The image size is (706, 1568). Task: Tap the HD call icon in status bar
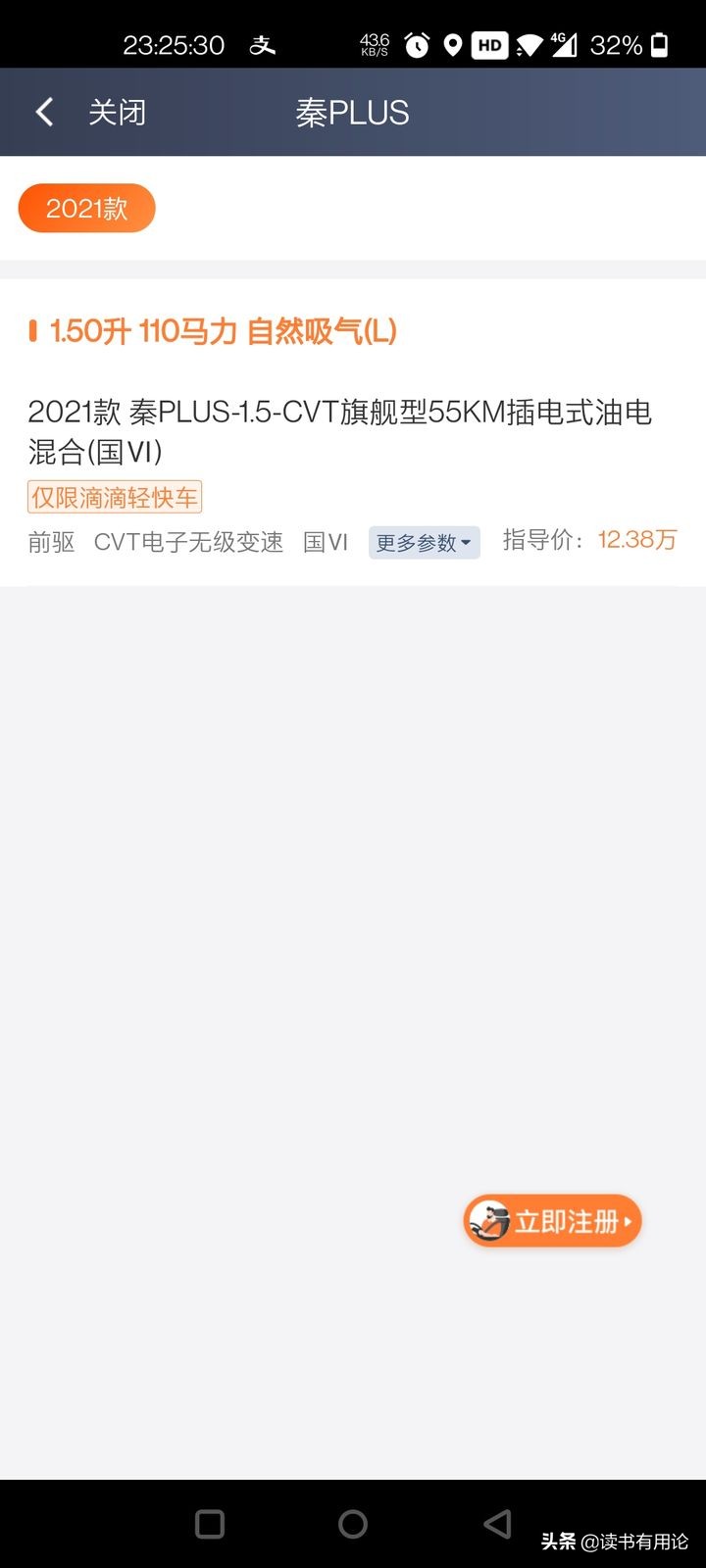point(490,44)
